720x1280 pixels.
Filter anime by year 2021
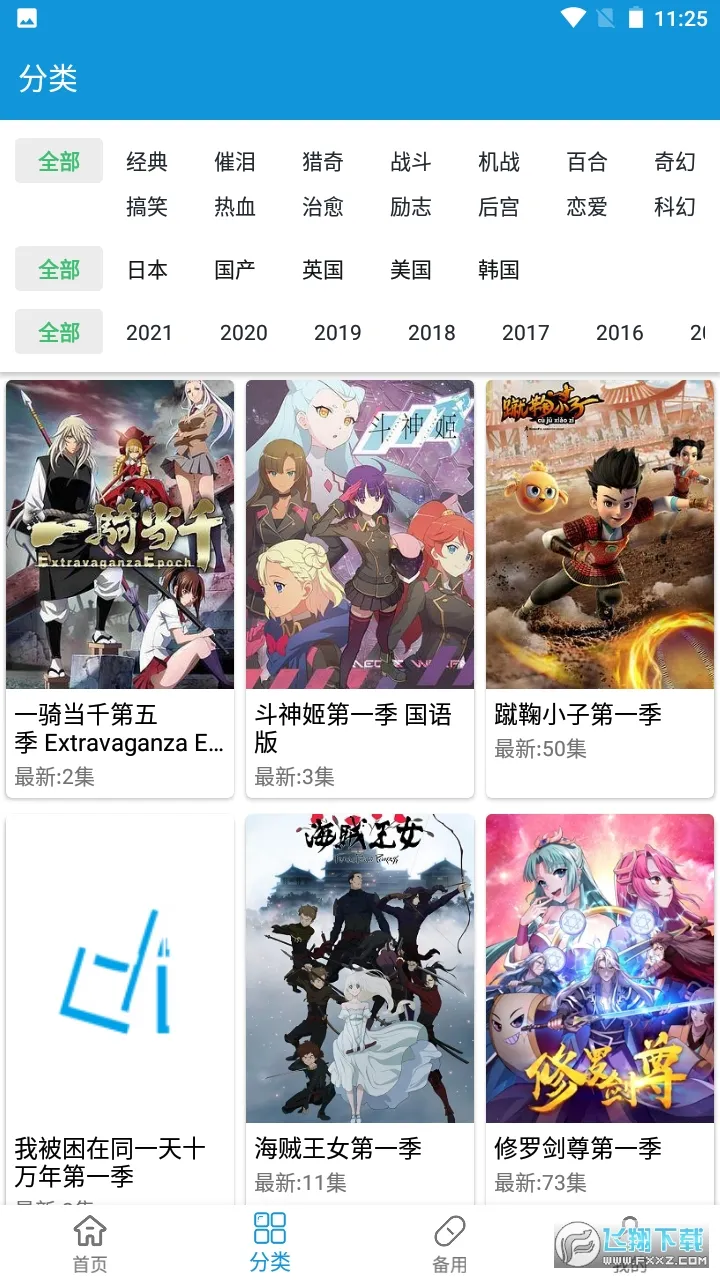pos(149,332)
